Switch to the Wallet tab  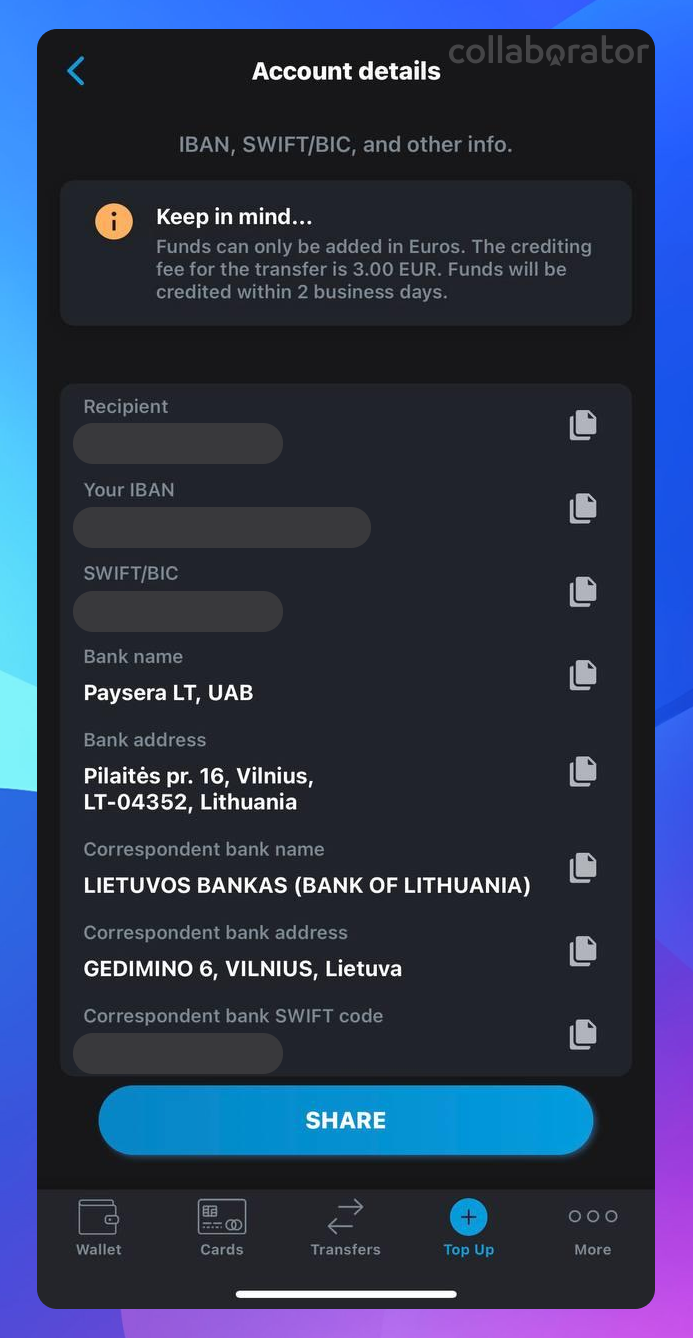99,1228
